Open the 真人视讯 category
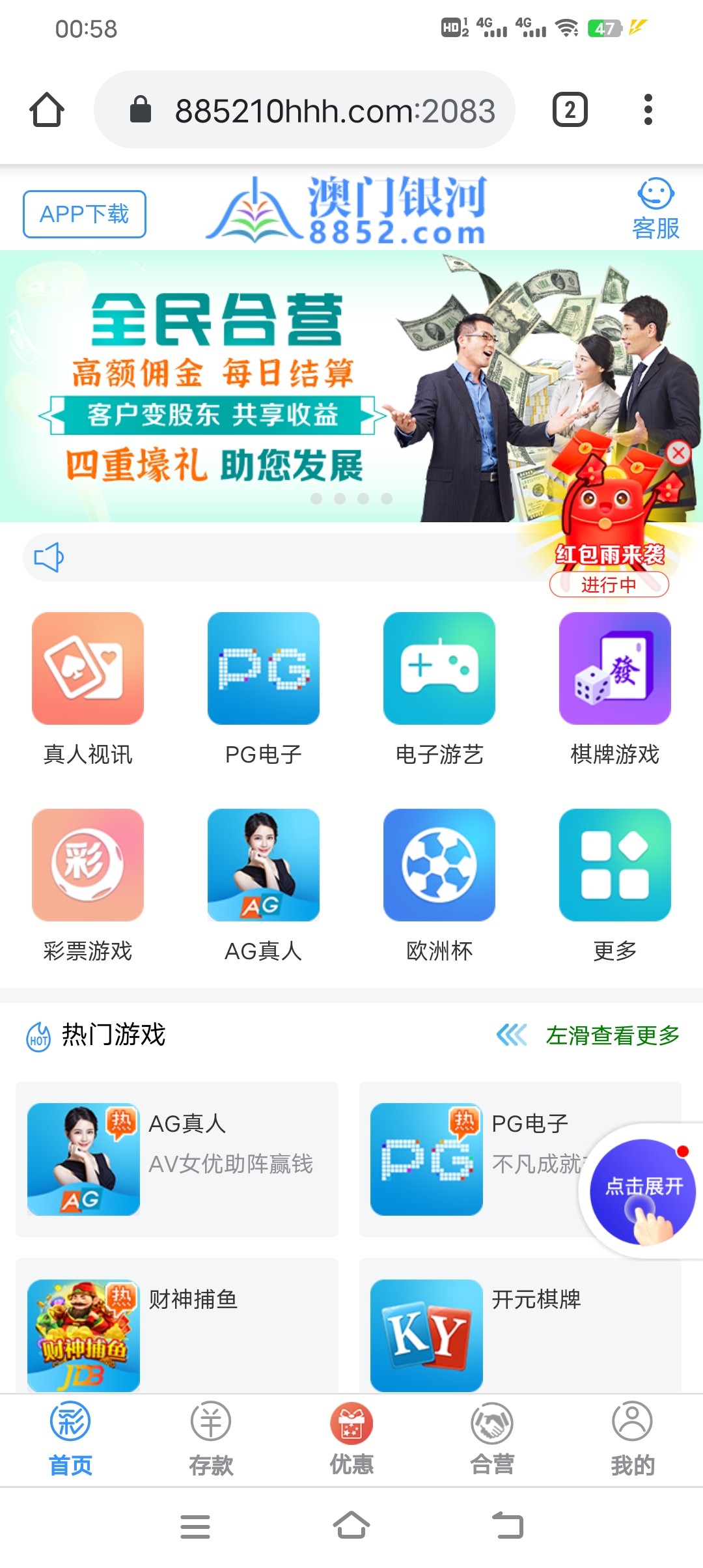Screen dimensions: 703x1568 pos(88,669)
